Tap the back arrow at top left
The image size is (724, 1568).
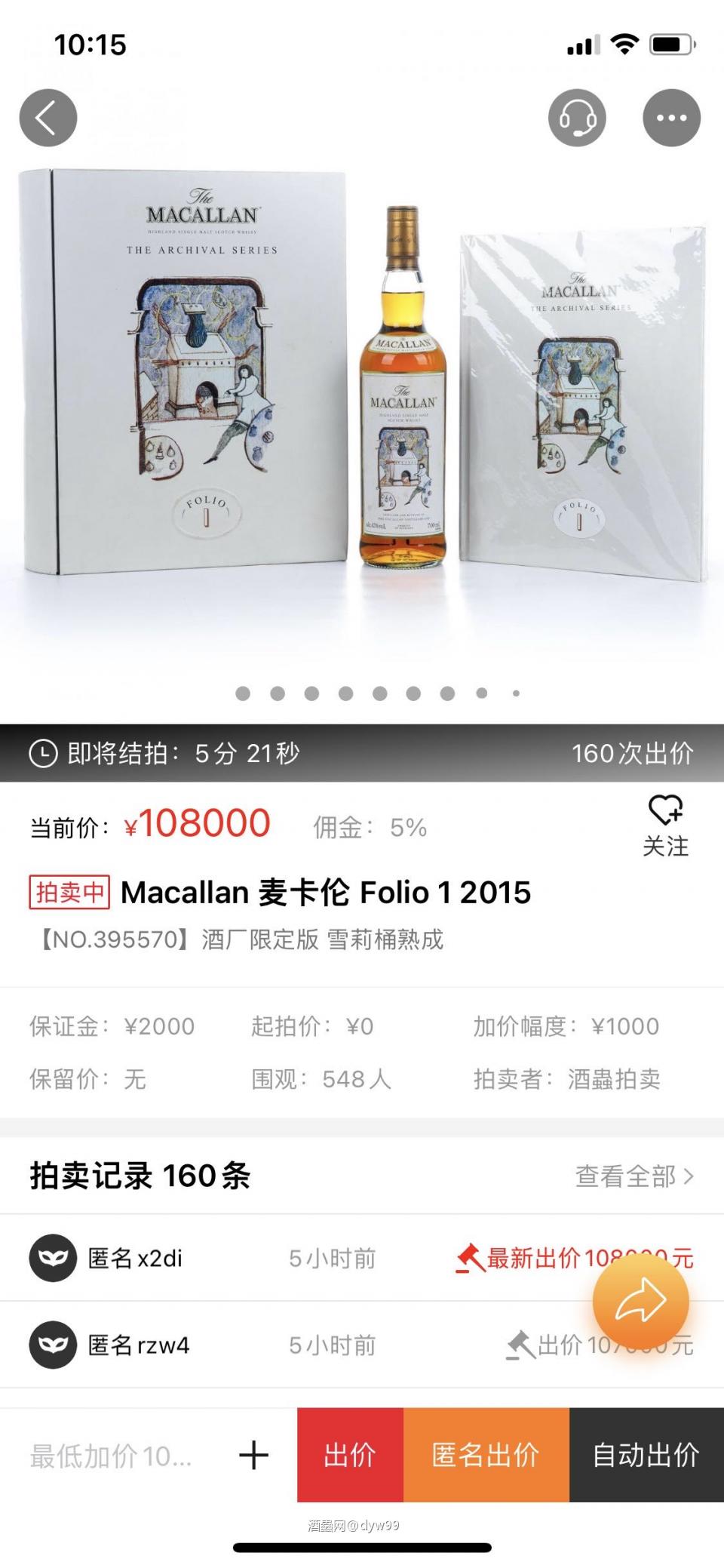(x=48, y=118)
